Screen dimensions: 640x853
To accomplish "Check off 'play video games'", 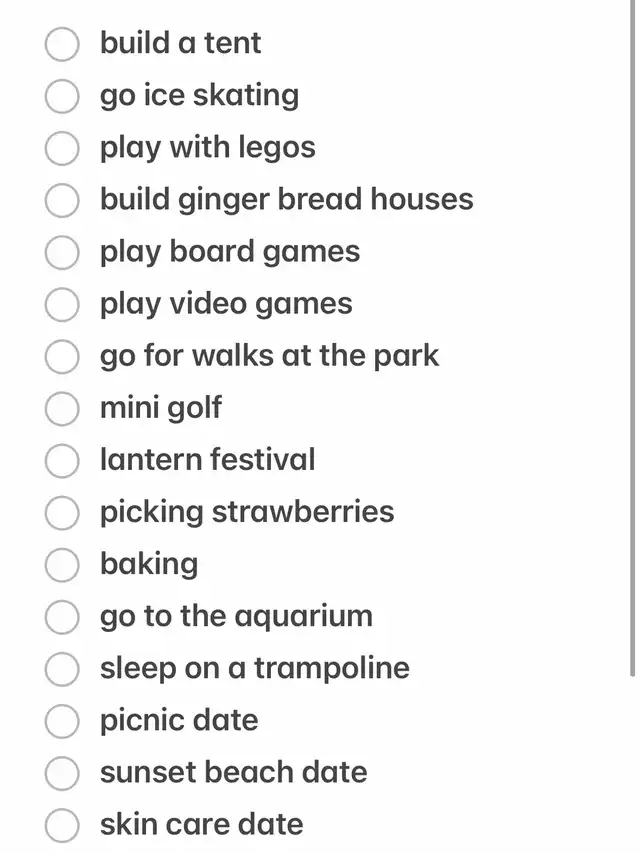I will pos(62,304).
